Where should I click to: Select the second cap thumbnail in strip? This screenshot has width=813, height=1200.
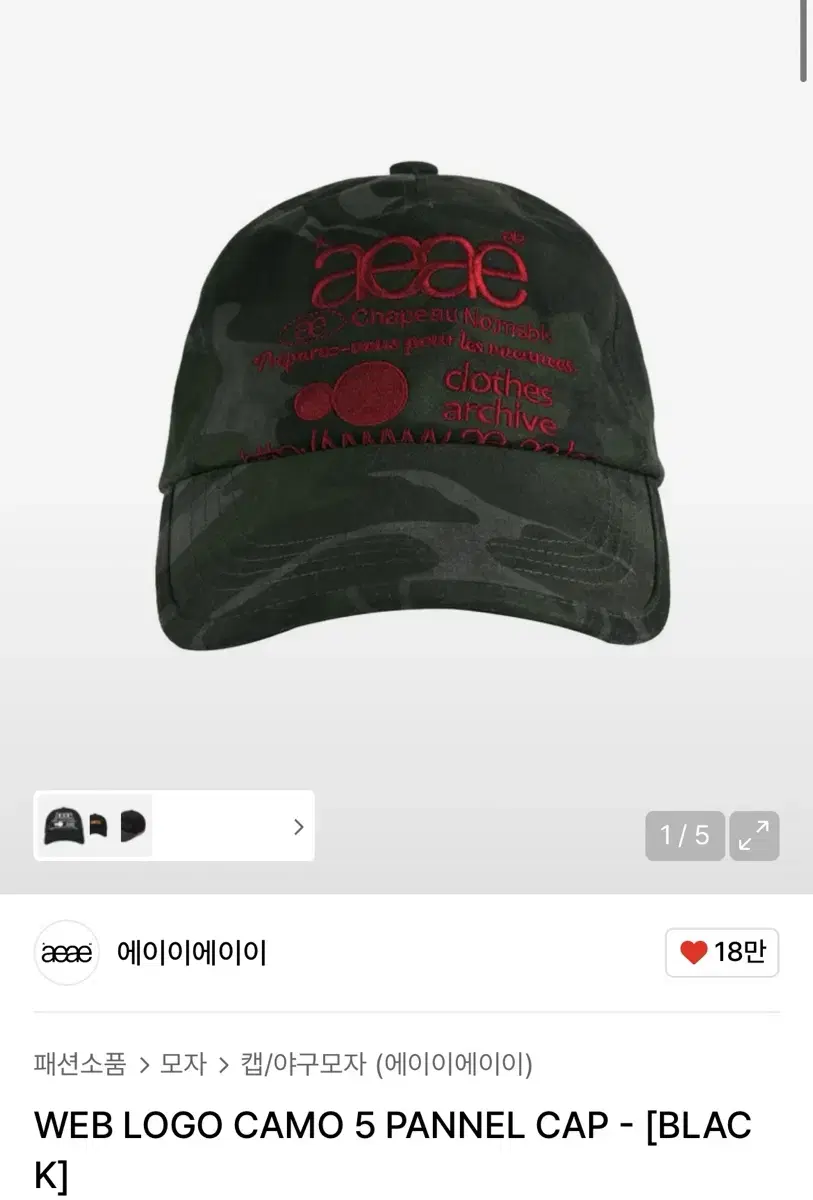[x=100, y=826]
